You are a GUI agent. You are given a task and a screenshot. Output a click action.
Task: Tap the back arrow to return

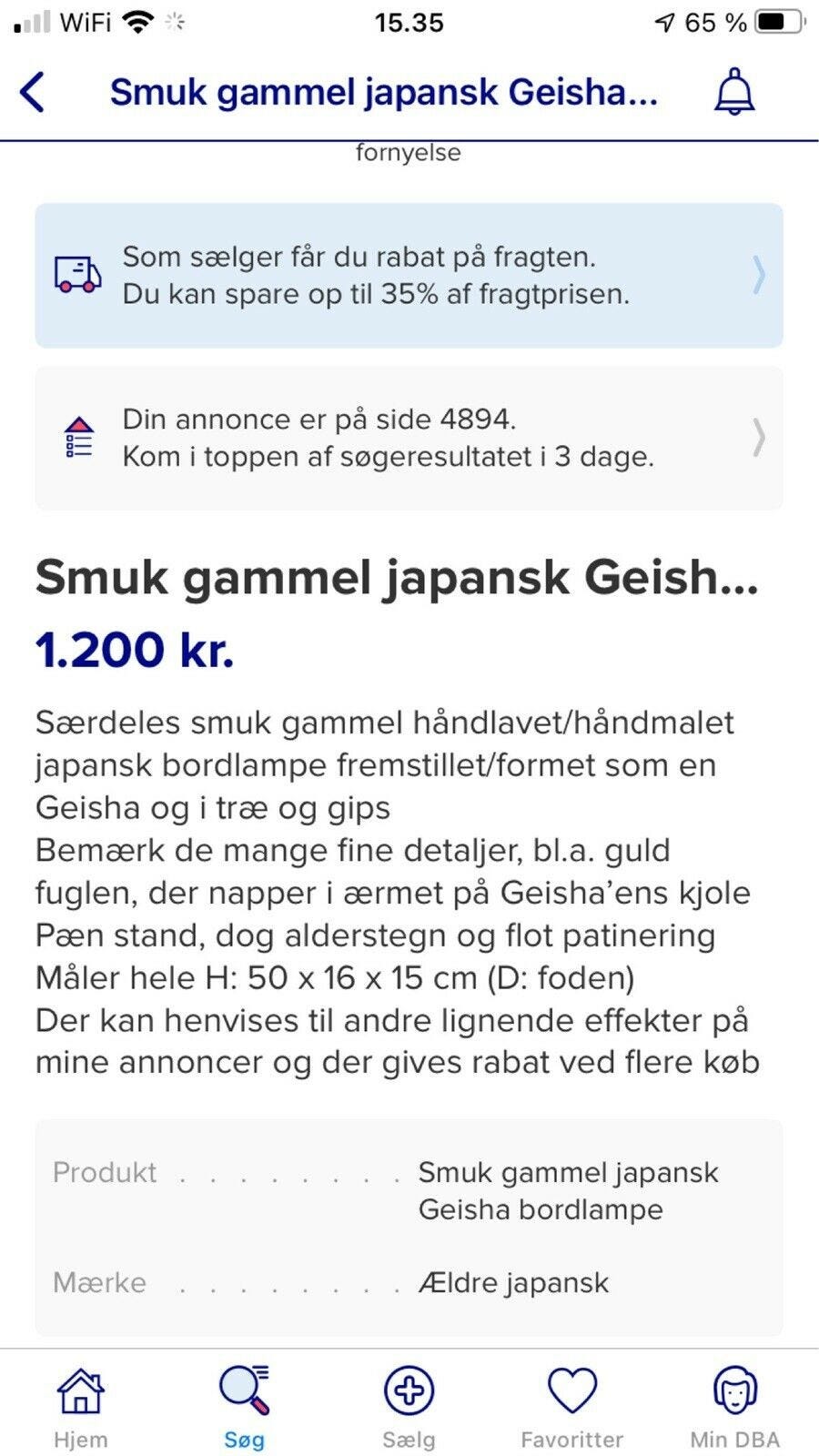click(33, 92)
